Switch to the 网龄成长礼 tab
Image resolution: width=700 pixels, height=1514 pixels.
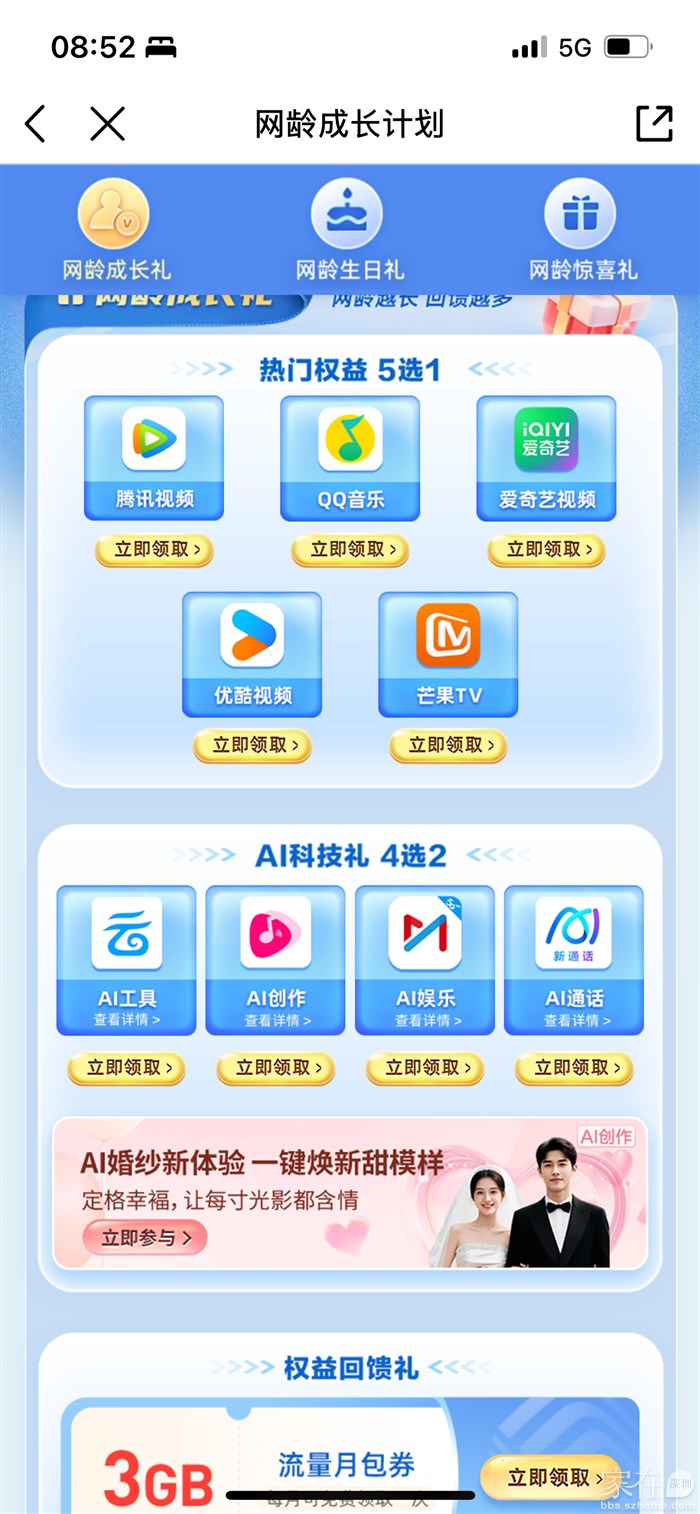[x=115, y=231]
